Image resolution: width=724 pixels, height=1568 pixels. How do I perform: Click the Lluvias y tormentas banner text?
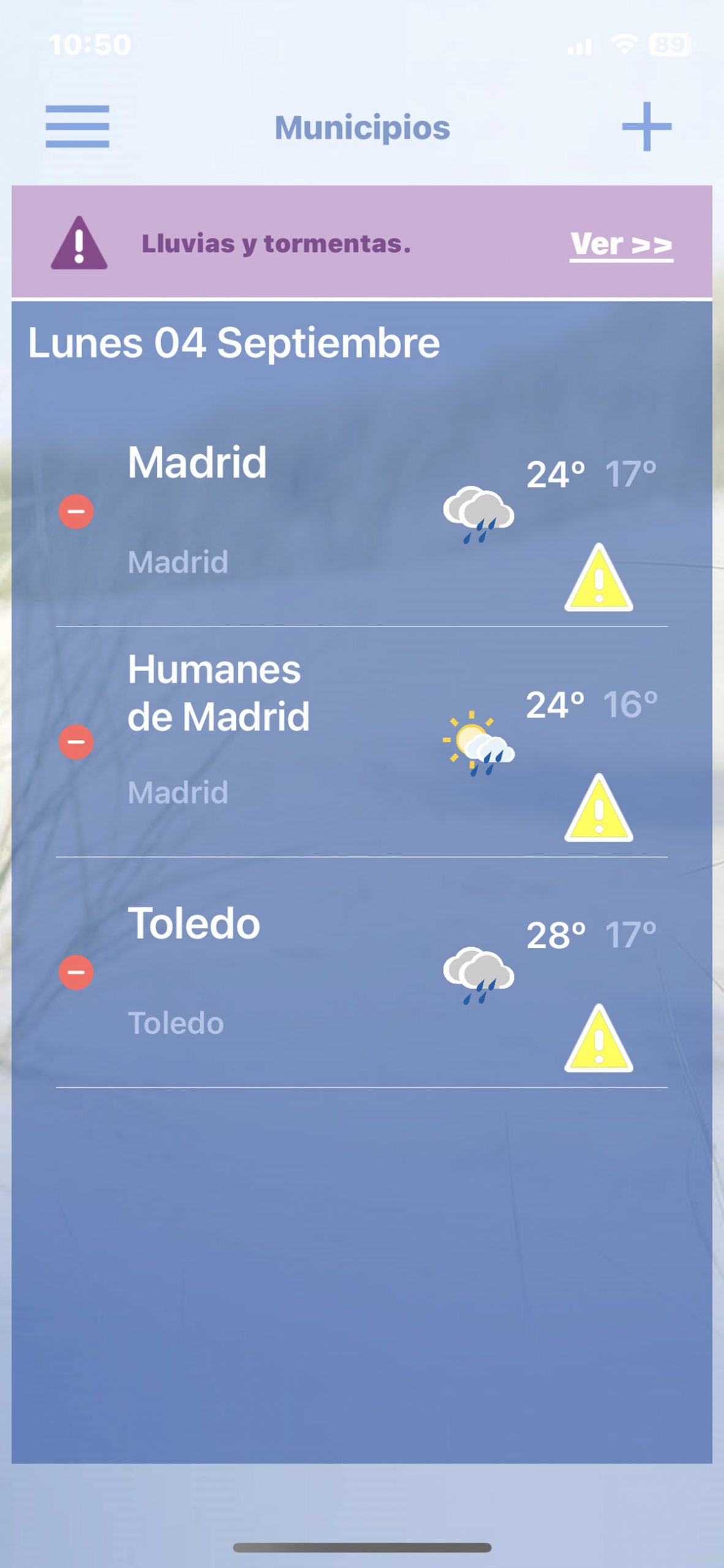(277, 243)
